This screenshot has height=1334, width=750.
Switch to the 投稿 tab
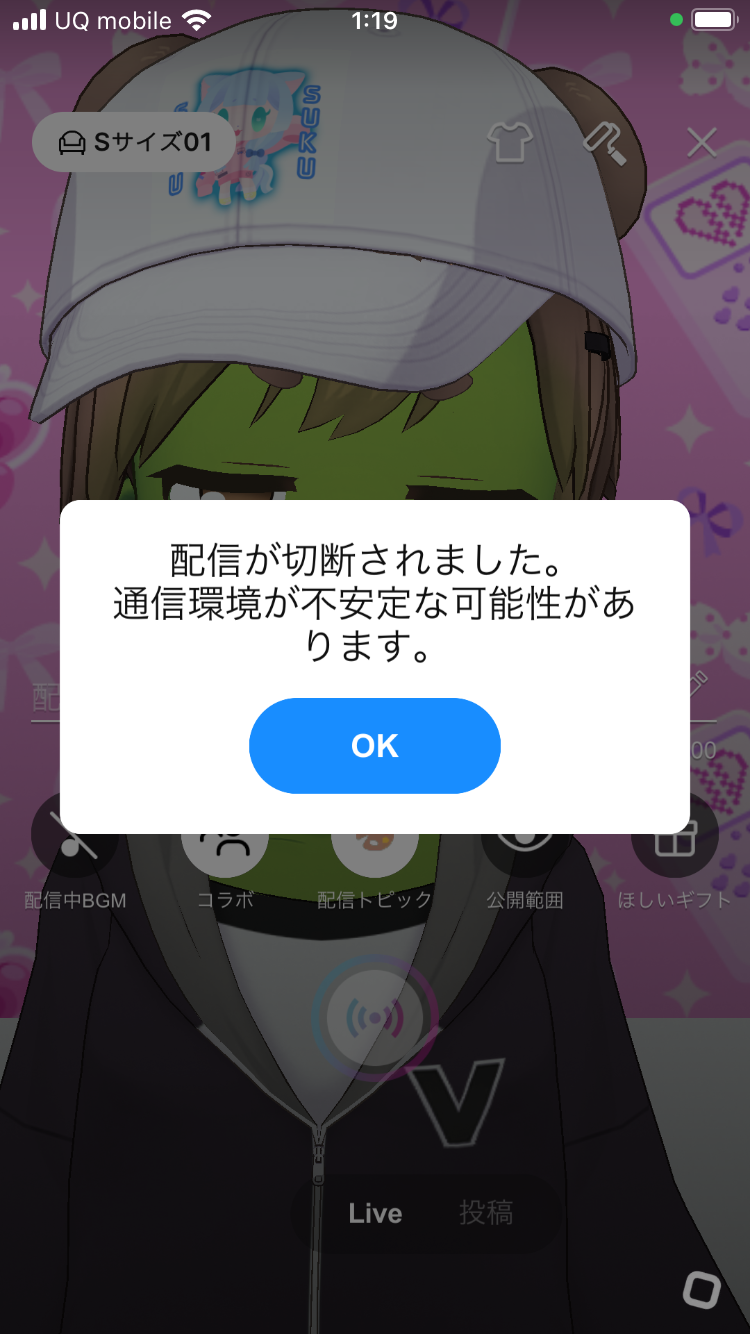(x=486, y=1214)
